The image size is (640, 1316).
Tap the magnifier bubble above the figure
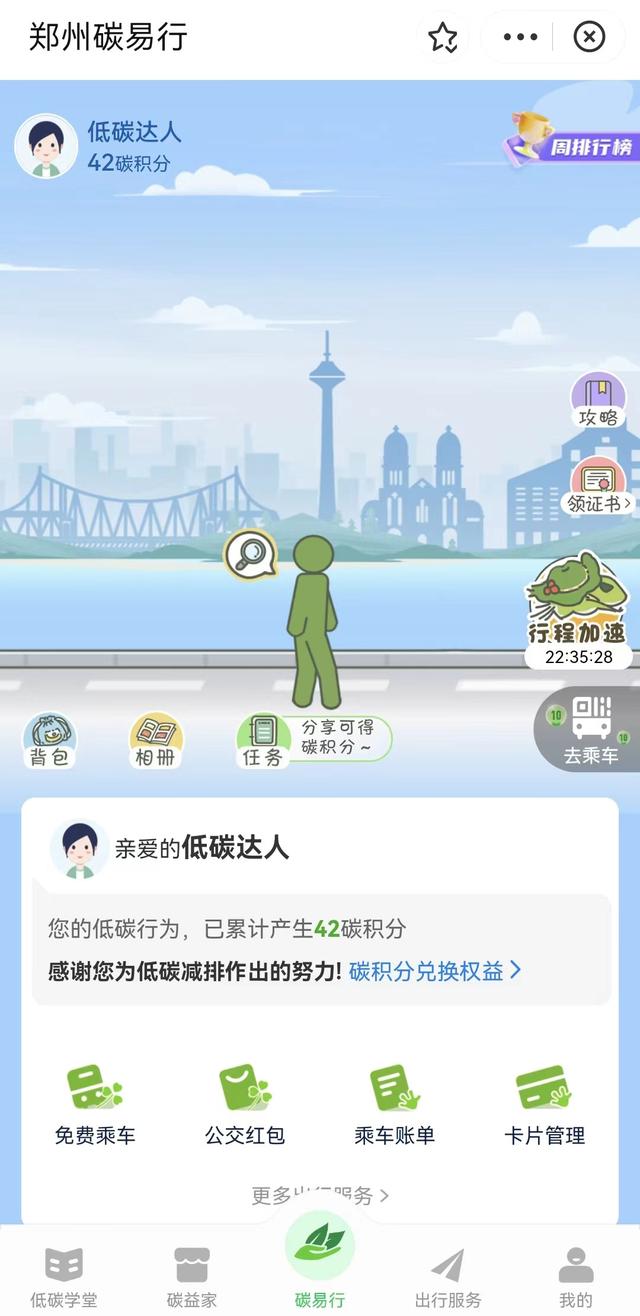pos(249,554)
